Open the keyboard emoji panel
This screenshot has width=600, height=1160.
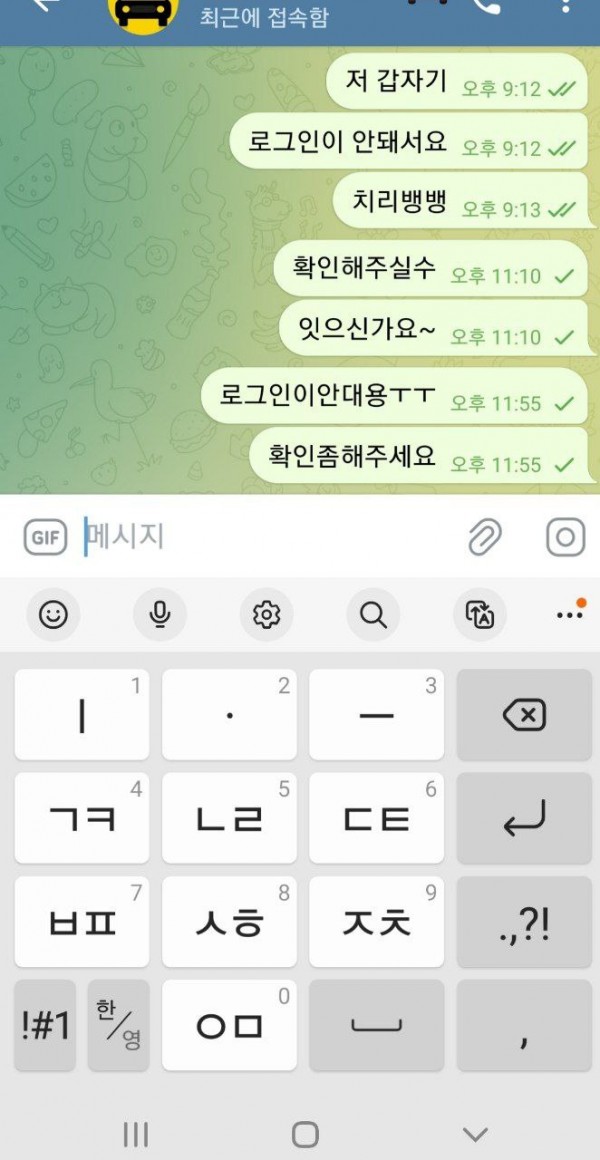(53, 615)
